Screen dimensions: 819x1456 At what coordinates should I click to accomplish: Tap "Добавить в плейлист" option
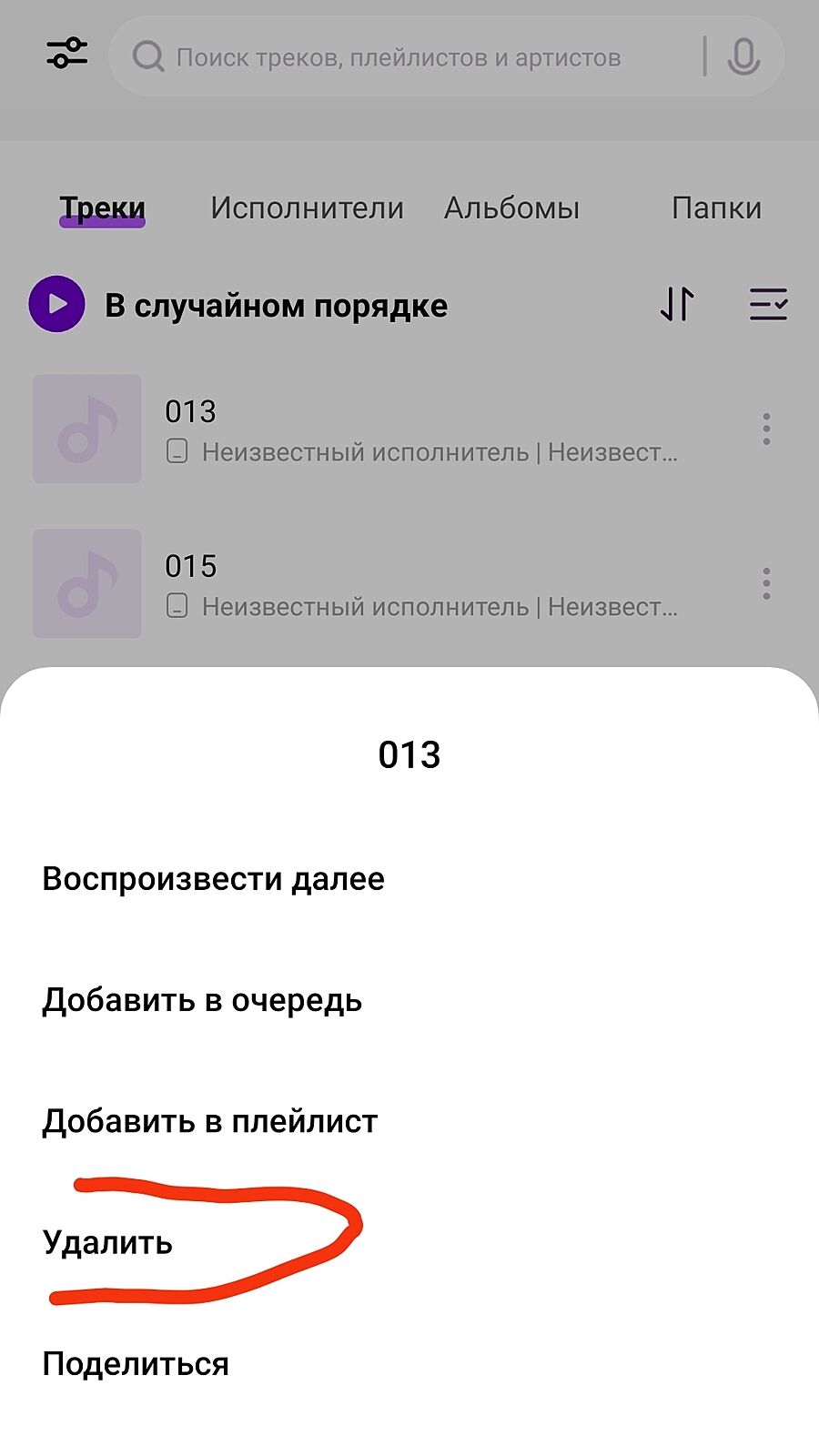pyautogui.click(x=209, y=1121)
